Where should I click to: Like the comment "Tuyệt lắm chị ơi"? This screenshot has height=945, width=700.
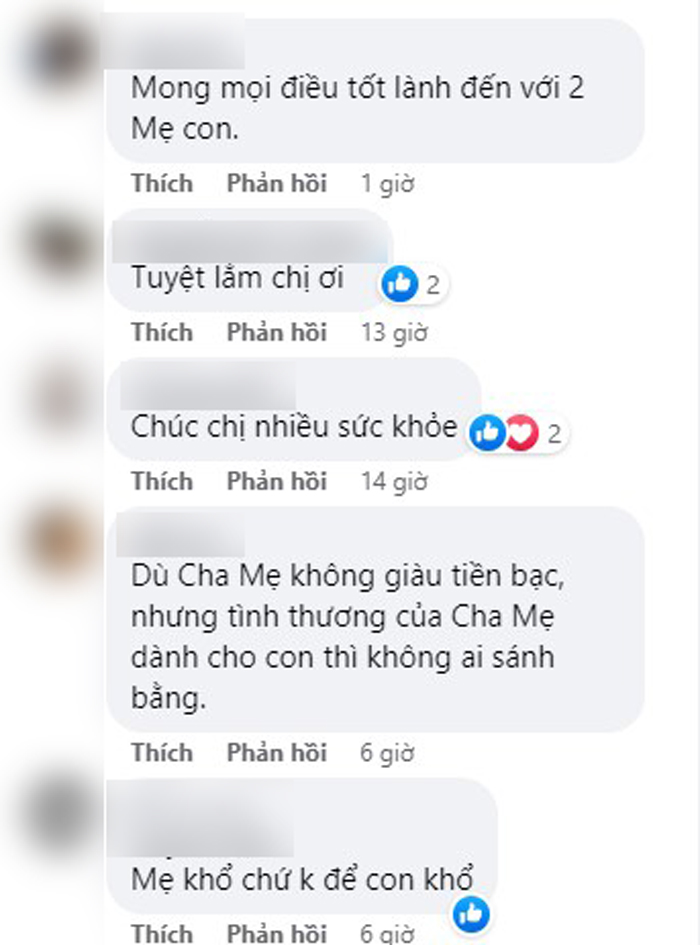point(161,332)
